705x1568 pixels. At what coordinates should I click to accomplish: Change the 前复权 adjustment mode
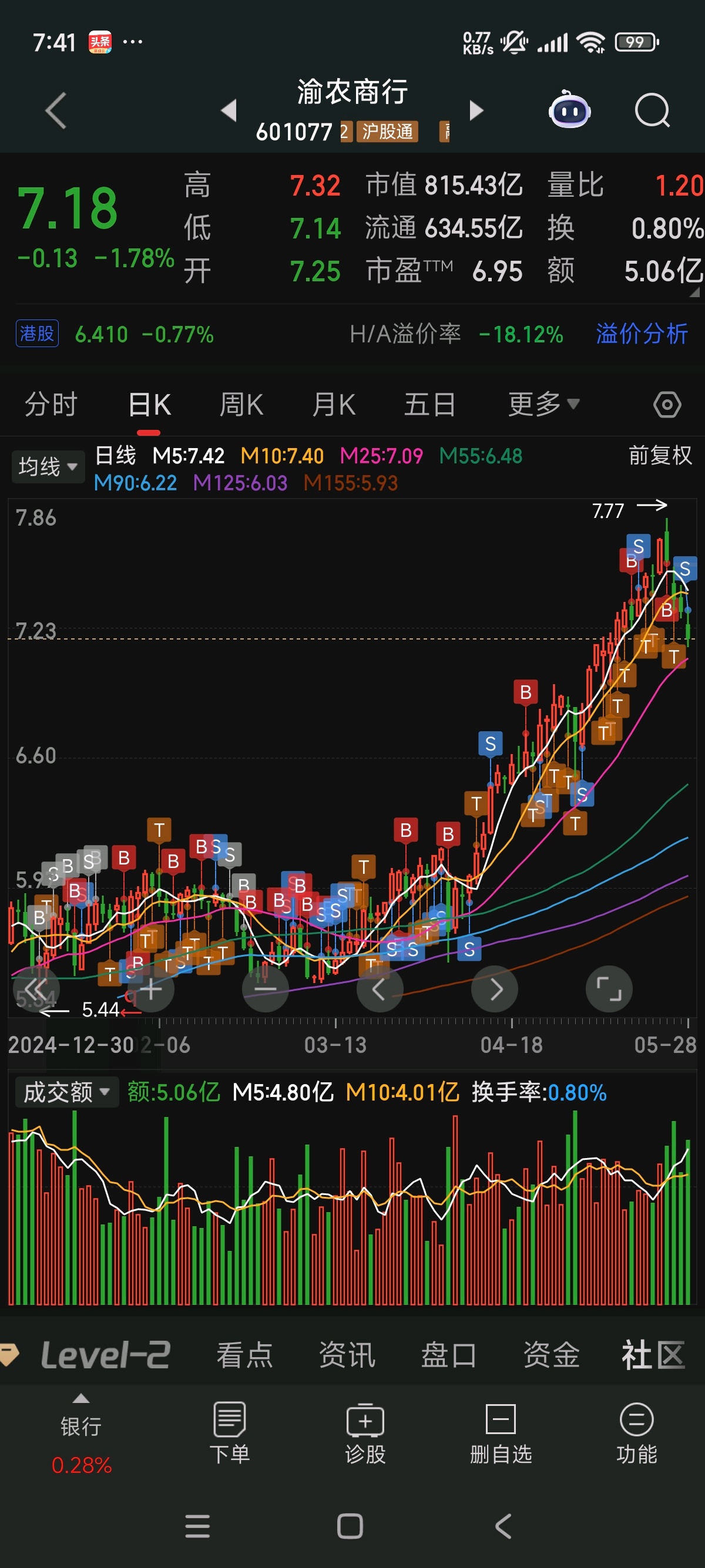coord(660,455)
